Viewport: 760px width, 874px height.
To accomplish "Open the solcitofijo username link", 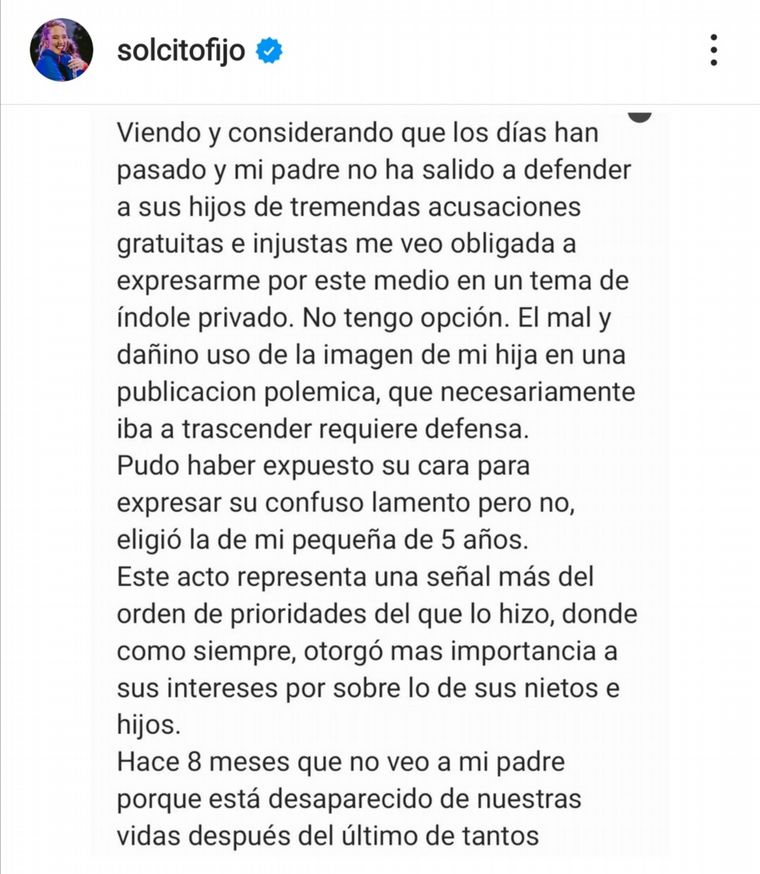I will [180, 51].
